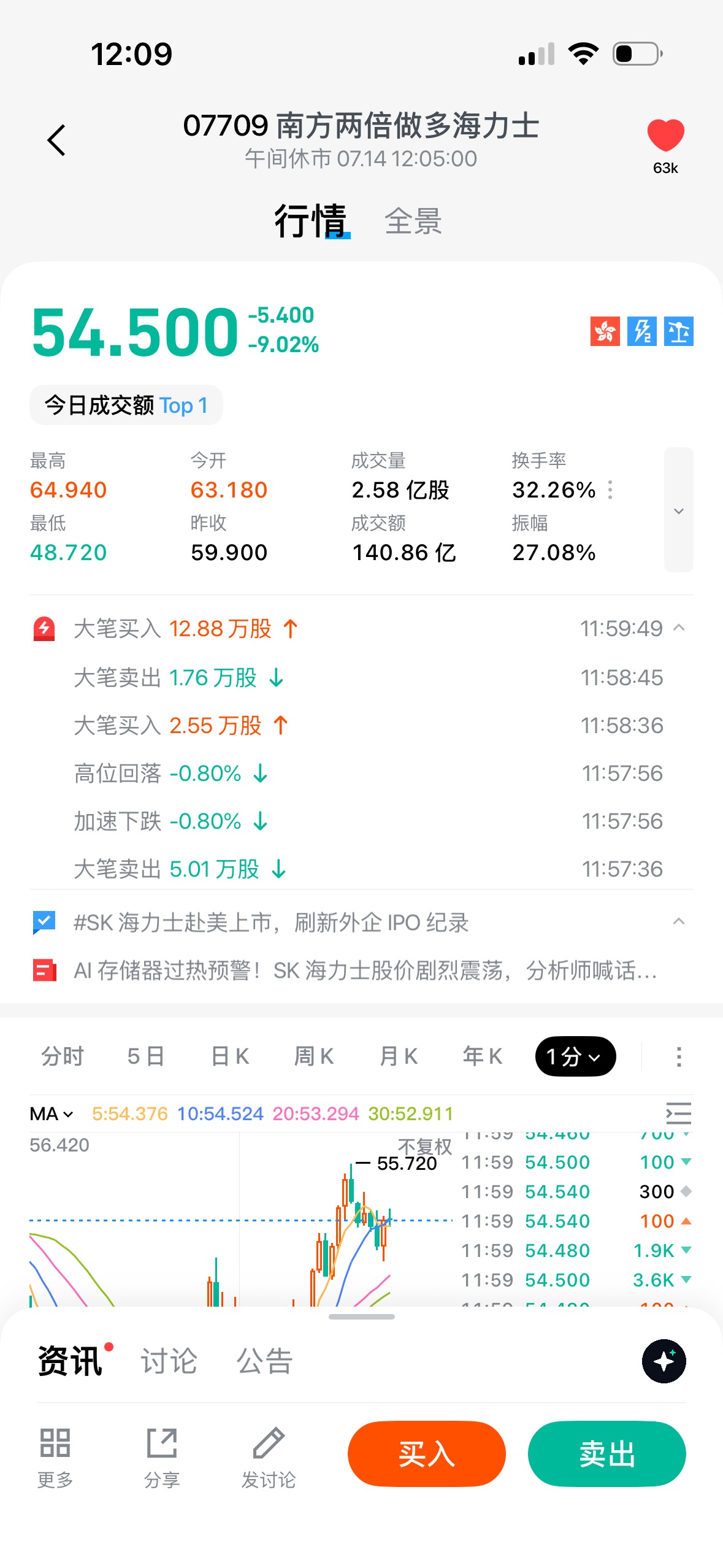Viewport: 723px width, 1568px height.
Task: Open the 1分 interval dropdown
Action: pos(575,1056)
